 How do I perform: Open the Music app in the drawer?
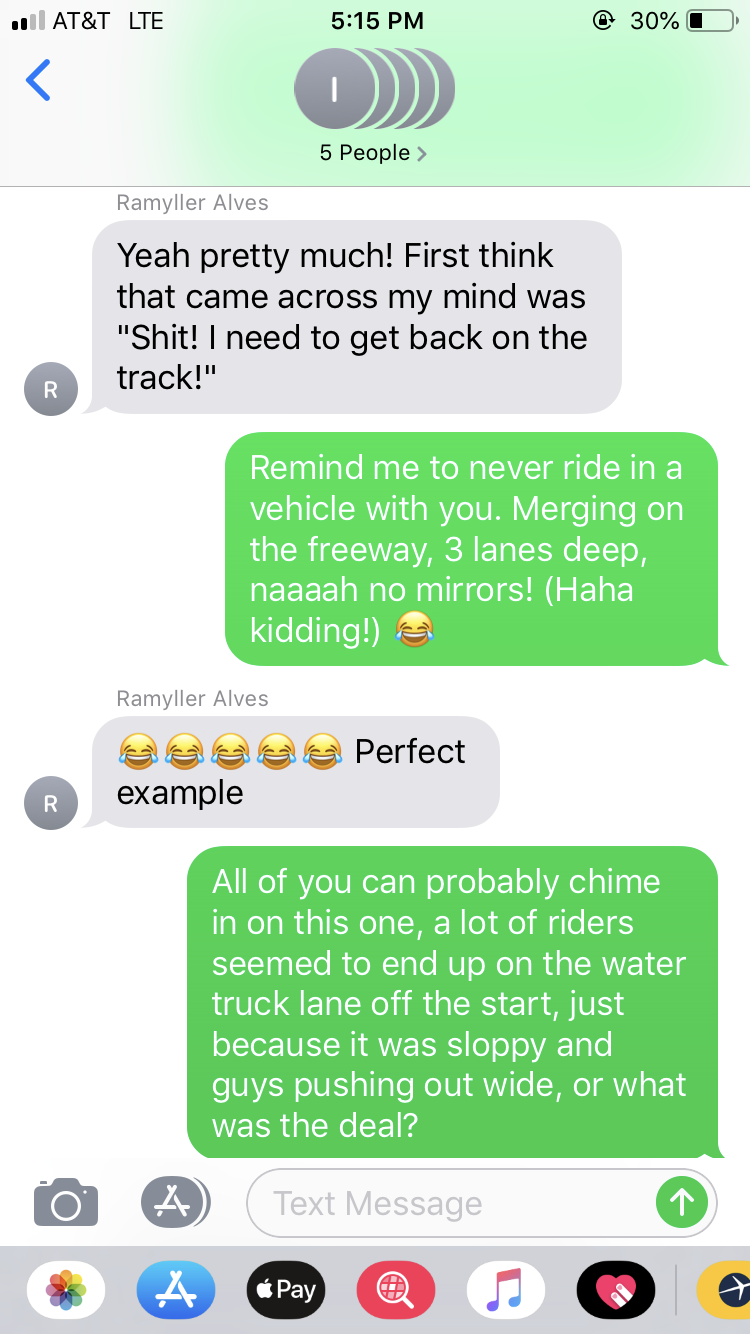505,1290
